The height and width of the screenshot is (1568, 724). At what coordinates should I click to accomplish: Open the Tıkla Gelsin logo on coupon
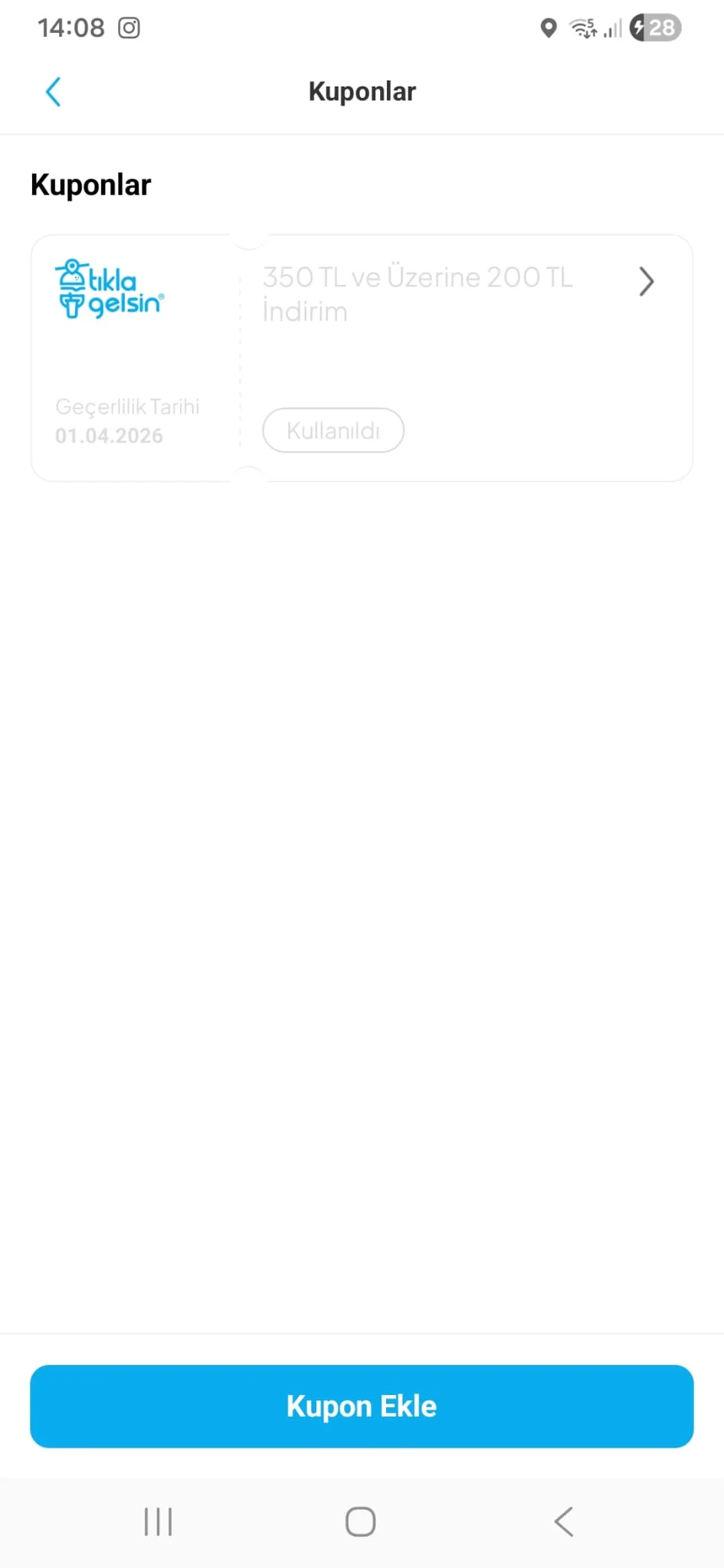click(109, 289)
